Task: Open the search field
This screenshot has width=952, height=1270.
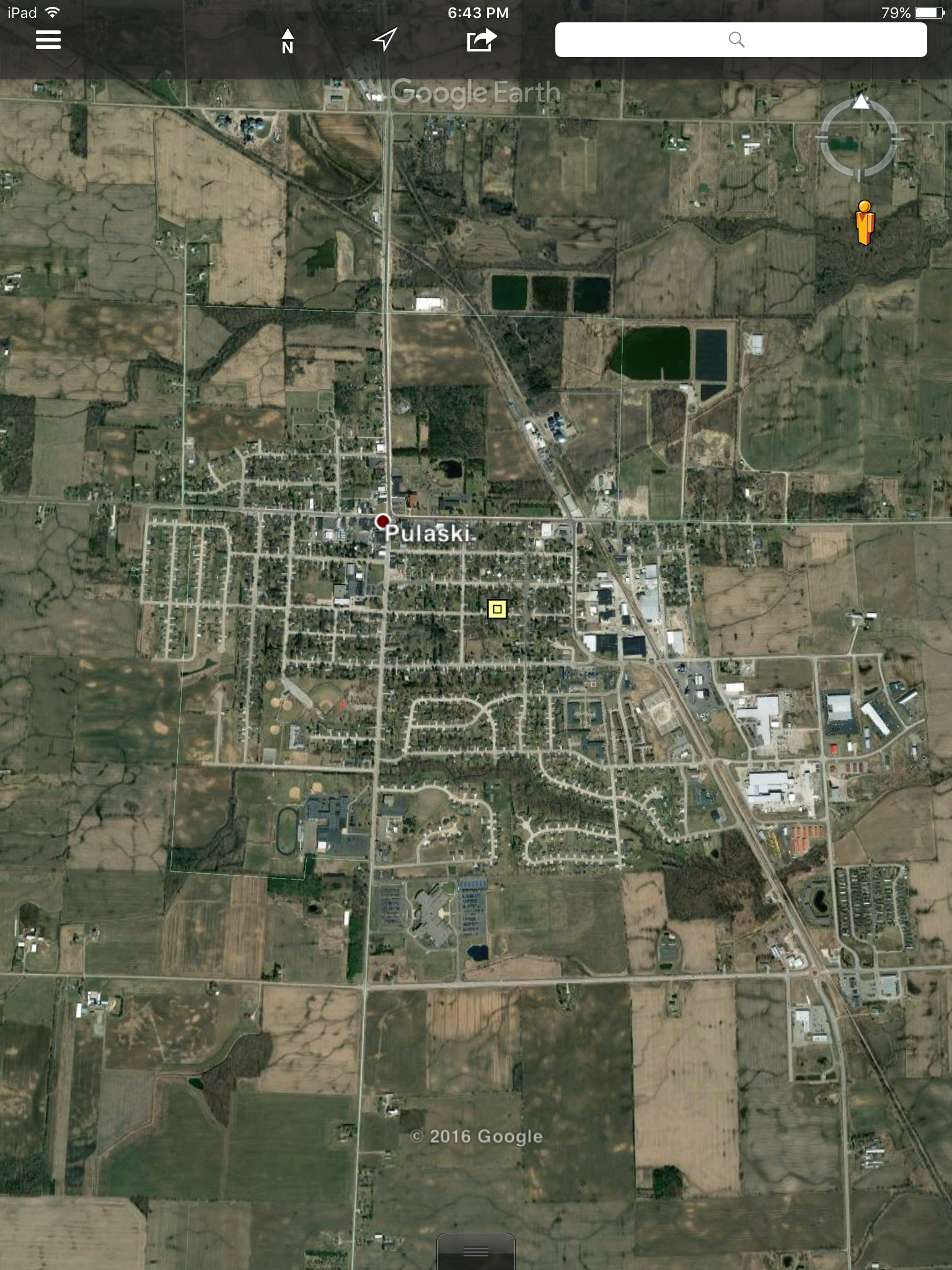Action: pyautogui.click(x=741, y=40)
